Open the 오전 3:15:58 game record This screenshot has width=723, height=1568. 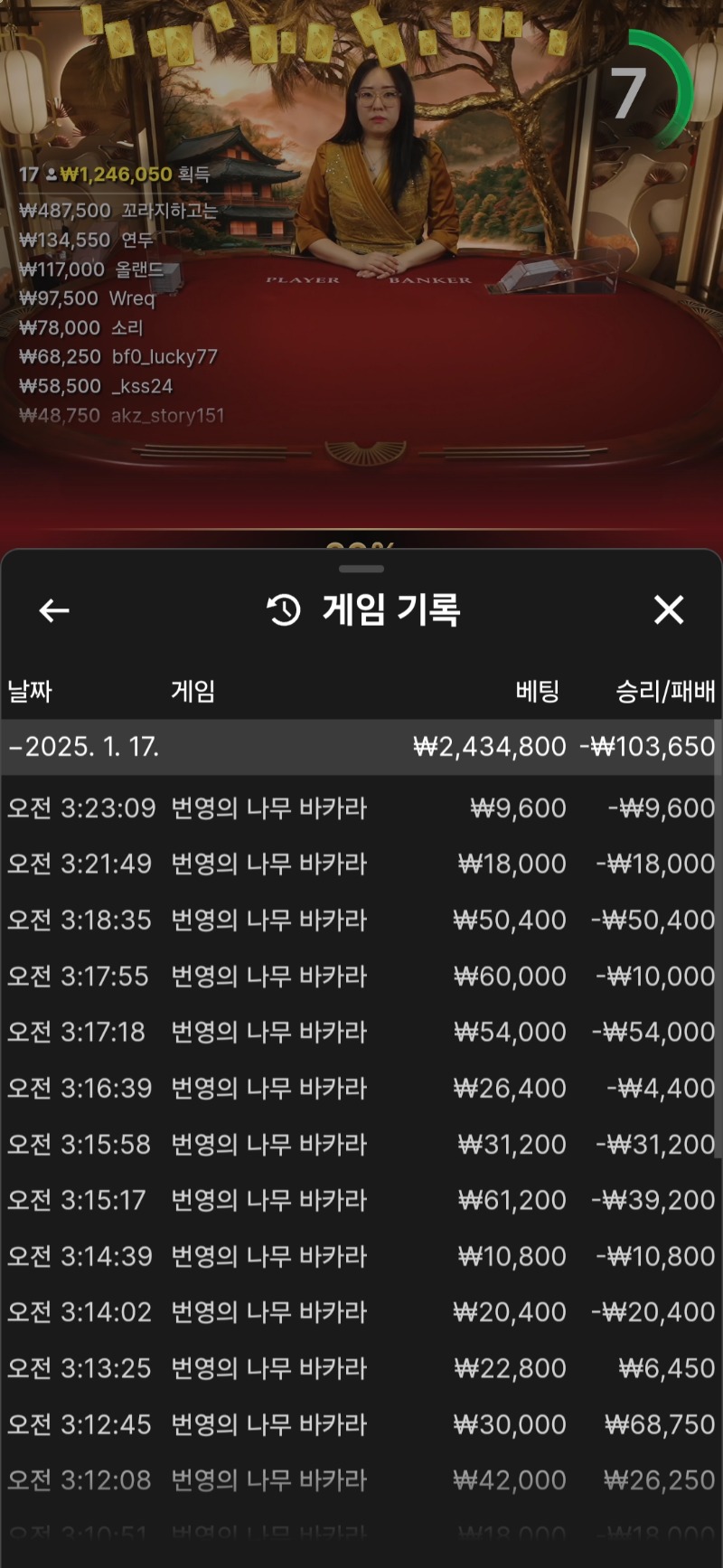[360, 1144]
